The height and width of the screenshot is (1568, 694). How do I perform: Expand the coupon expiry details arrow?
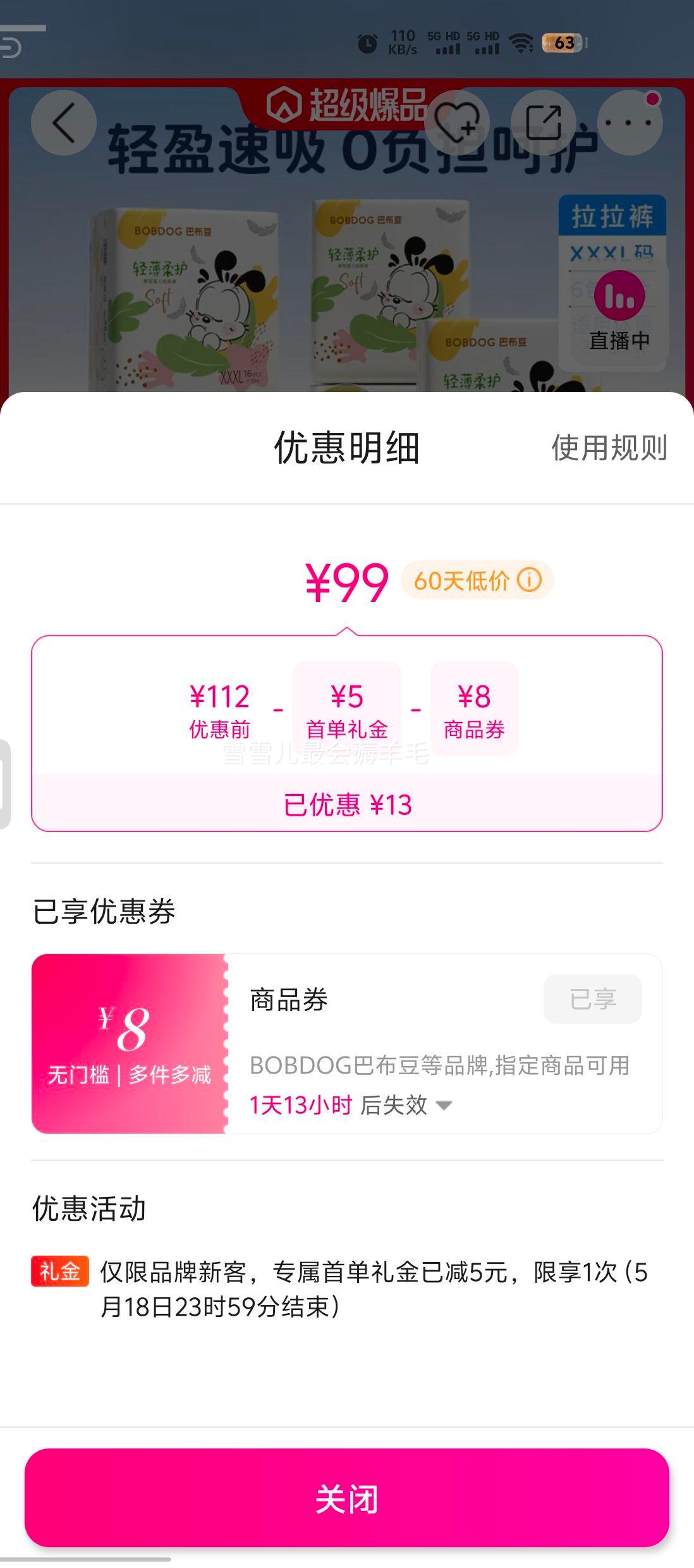pos(444,1105)
